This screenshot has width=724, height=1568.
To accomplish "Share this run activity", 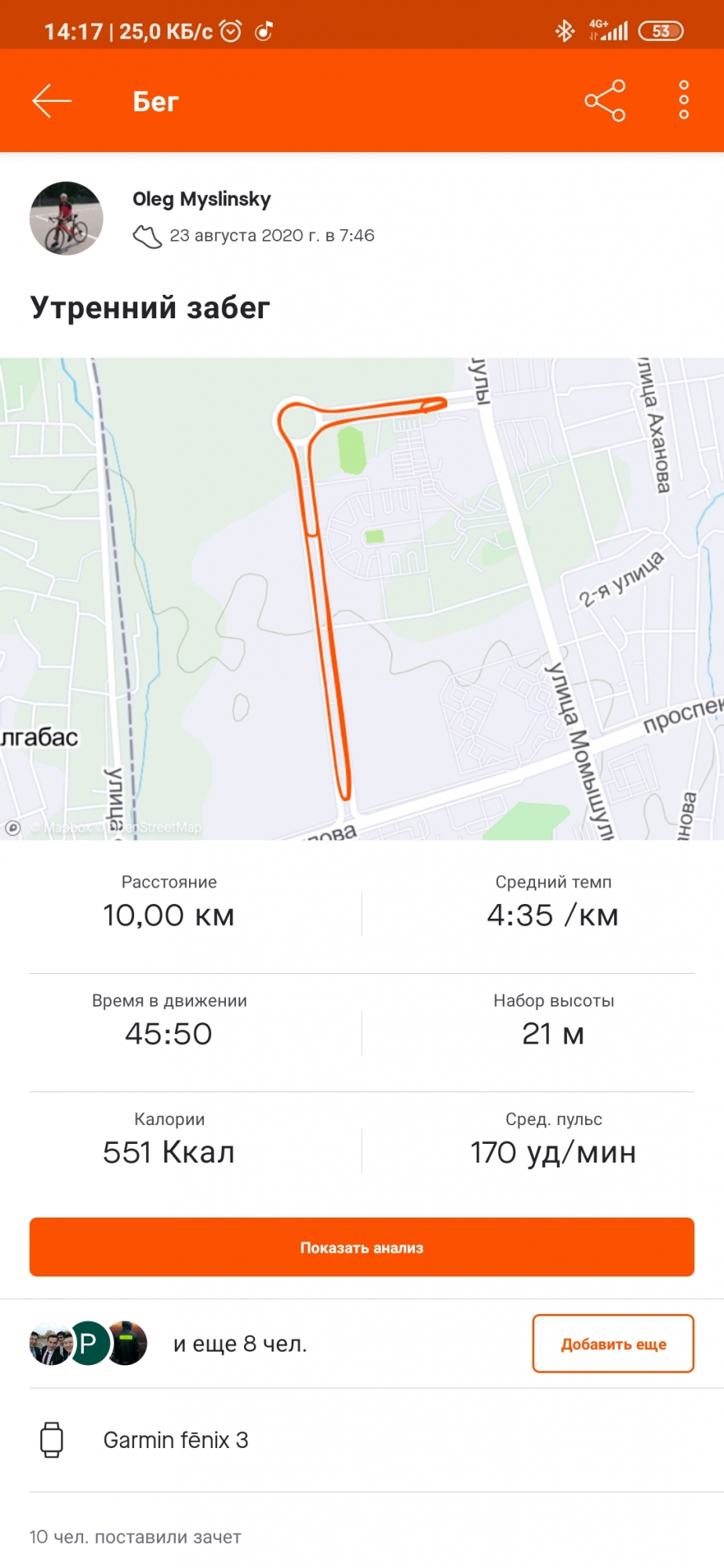I will [605, 101].
